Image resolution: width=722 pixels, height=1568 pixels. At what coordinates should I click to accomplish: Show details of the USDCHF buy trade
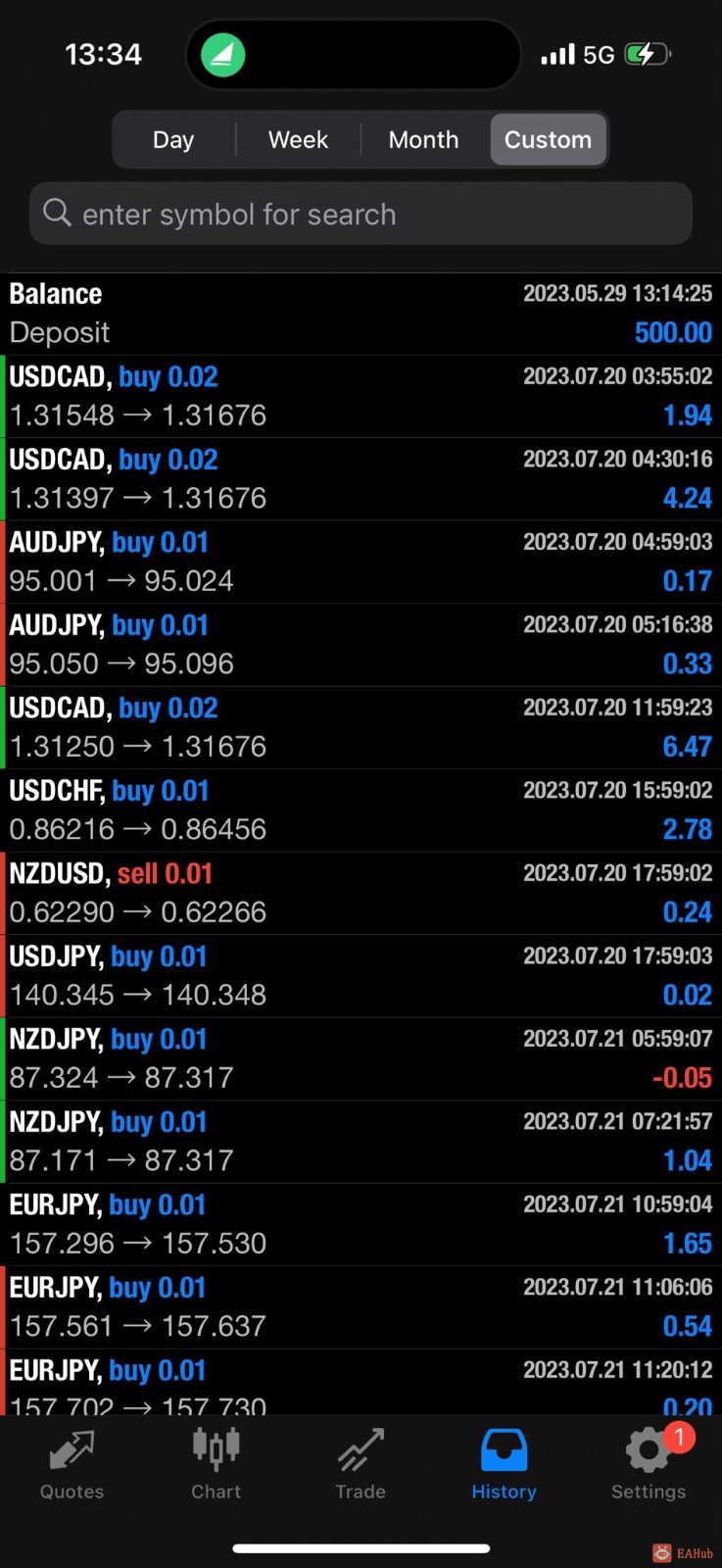click(x=361, y=810)
